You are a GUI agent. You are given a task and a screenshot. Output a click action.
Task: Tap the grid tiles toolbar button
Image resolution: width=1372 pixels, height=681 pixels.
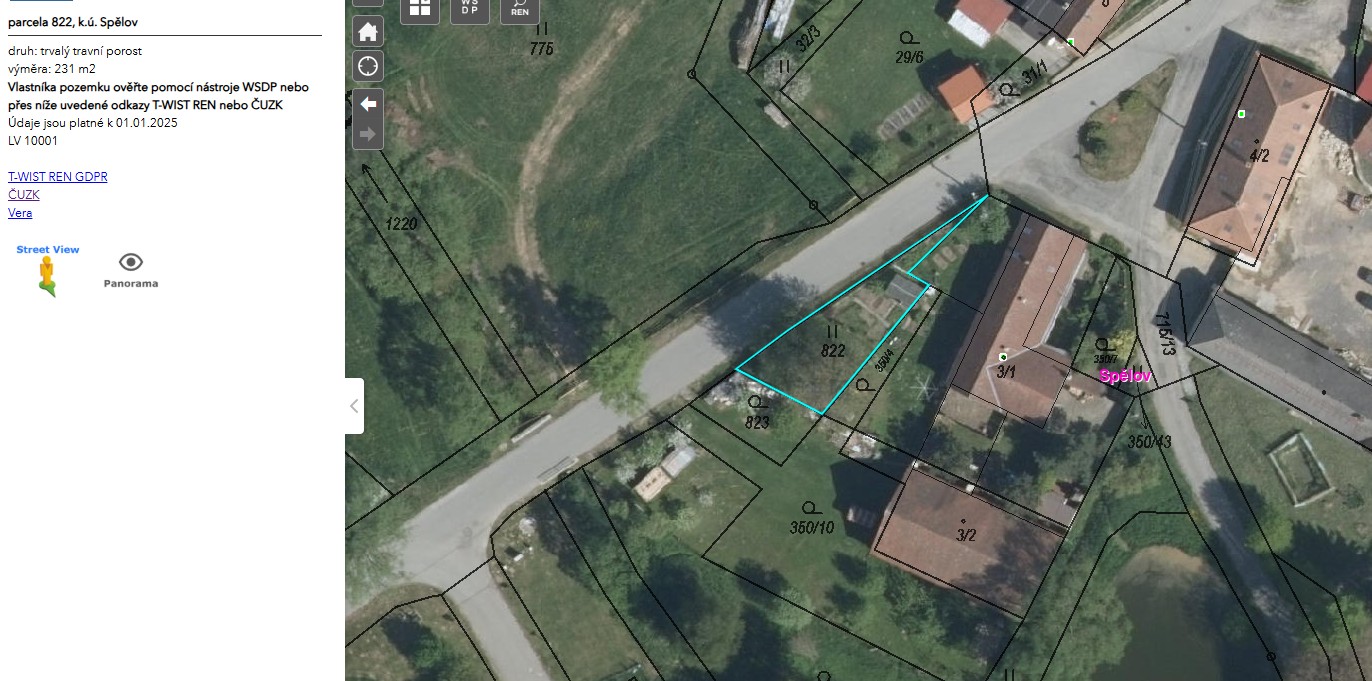click(420, 8)
